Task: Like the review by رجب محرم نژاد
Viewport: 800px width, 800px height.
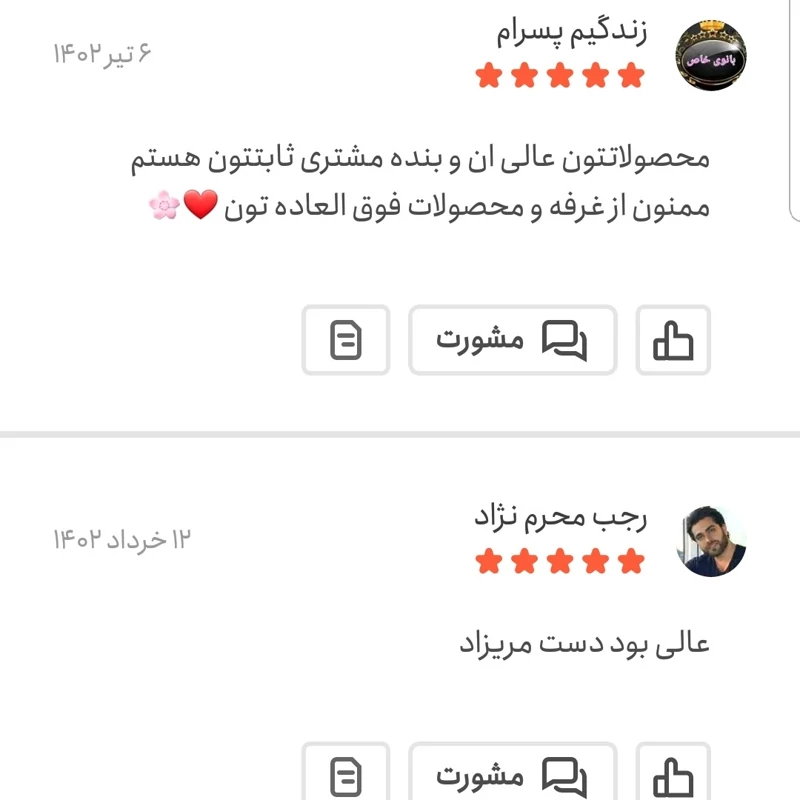Action: [673, 775]
